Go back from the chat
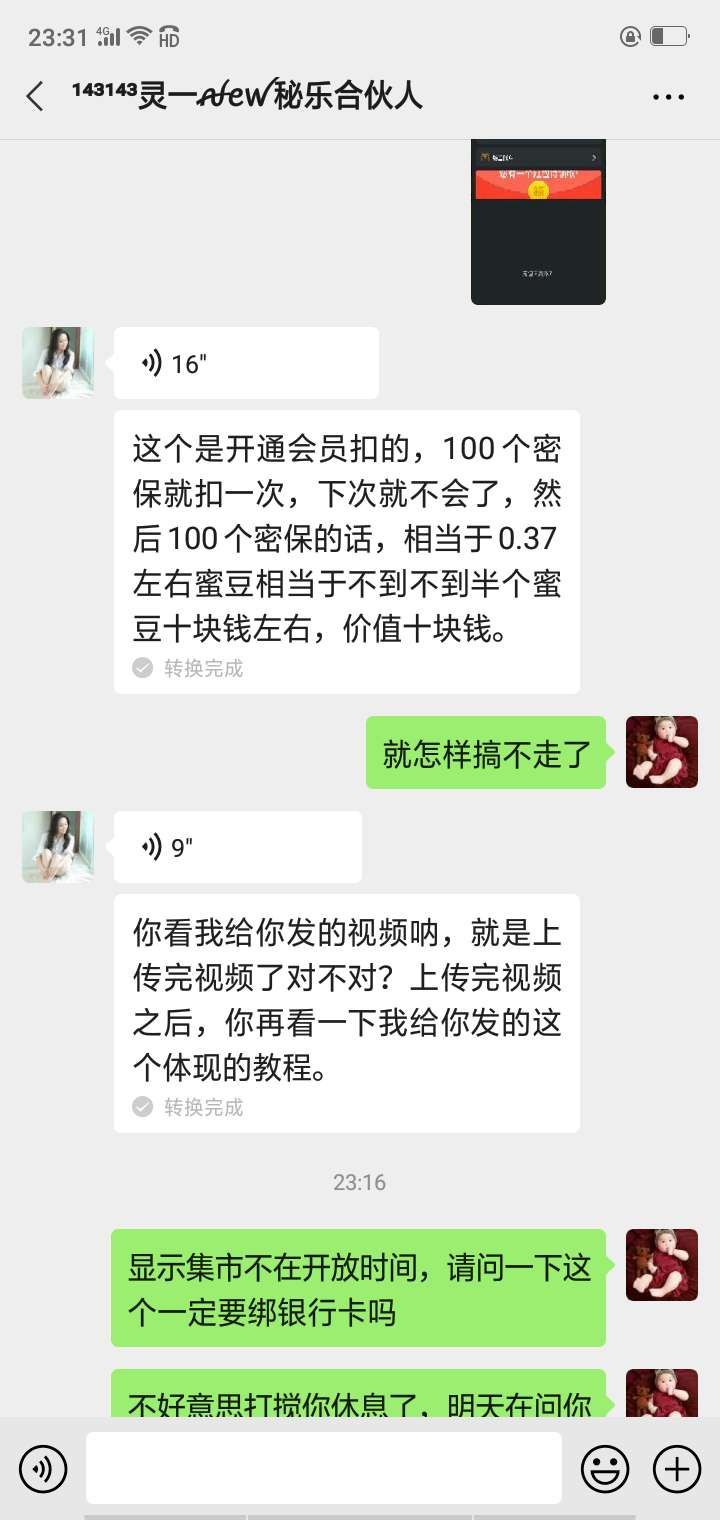 [35, 97]
